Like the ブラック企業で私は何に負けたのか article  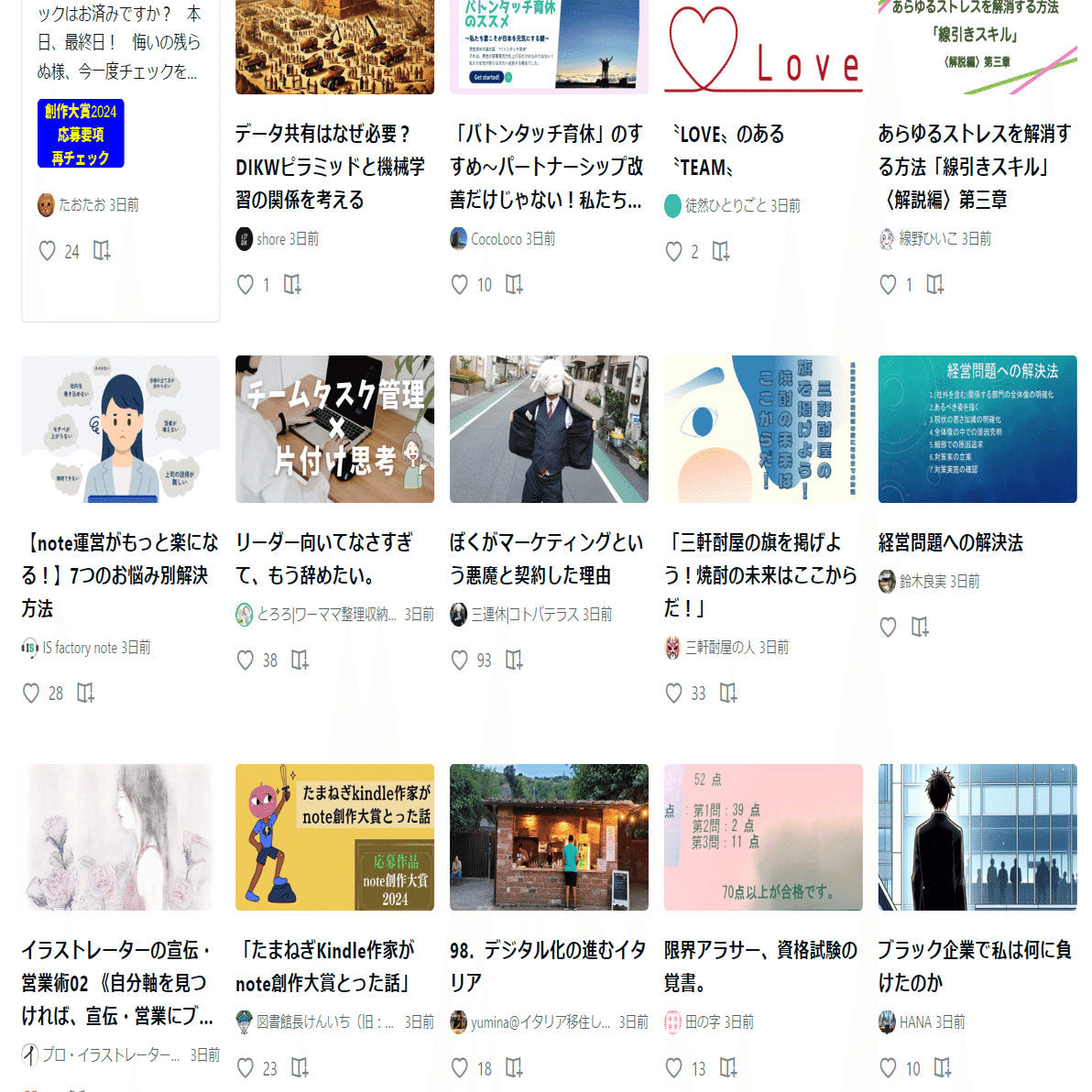coord(888,1068)
